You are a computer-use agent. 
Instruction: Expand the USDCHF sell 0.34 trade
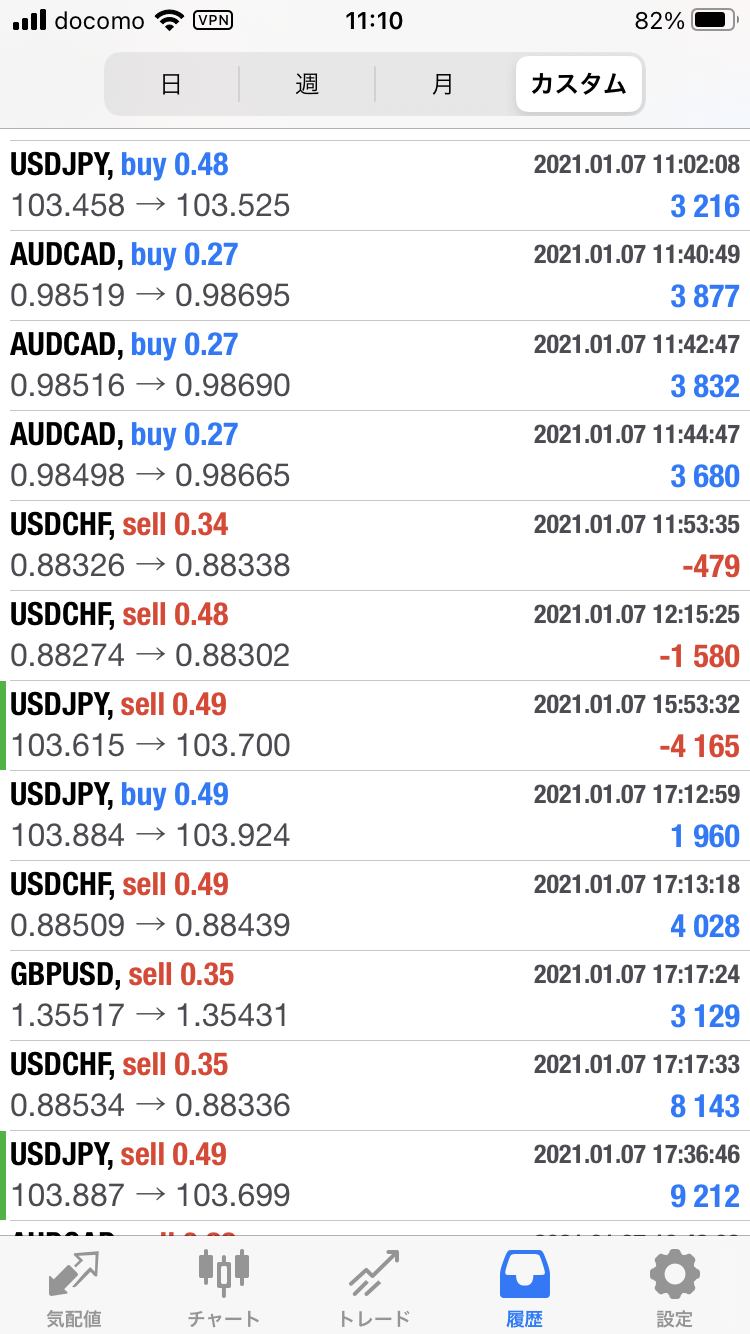tap(375, 545)
